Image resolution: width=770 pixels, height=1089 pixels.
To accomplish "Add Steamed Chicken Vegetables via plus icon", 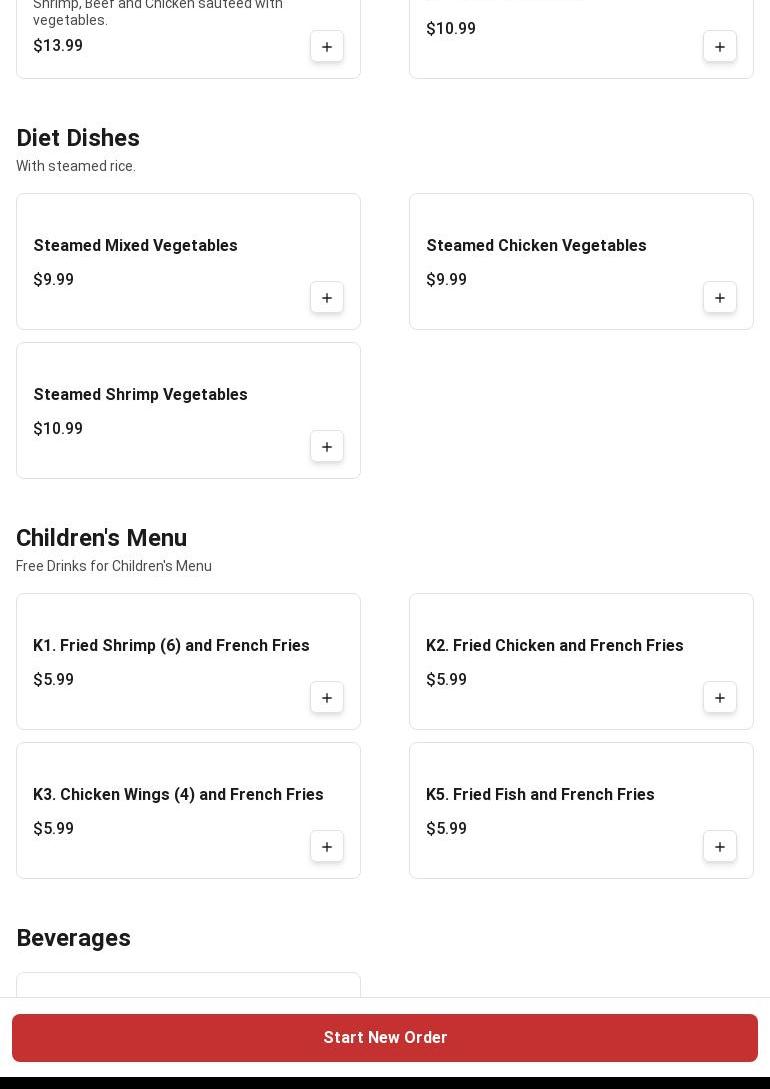I will [x=720, y=298].
